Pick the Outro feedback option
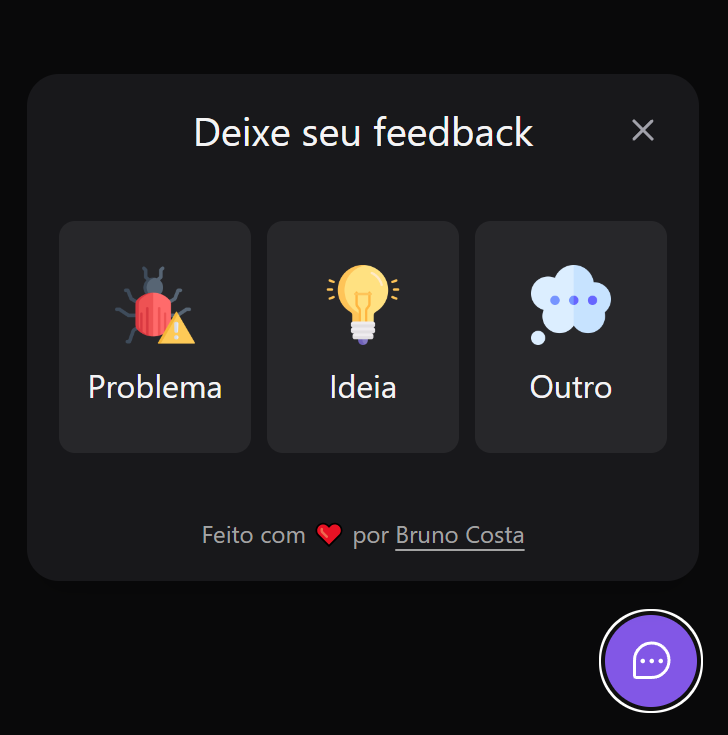Viewport: 728px width, 735px height. click(571, 337)
